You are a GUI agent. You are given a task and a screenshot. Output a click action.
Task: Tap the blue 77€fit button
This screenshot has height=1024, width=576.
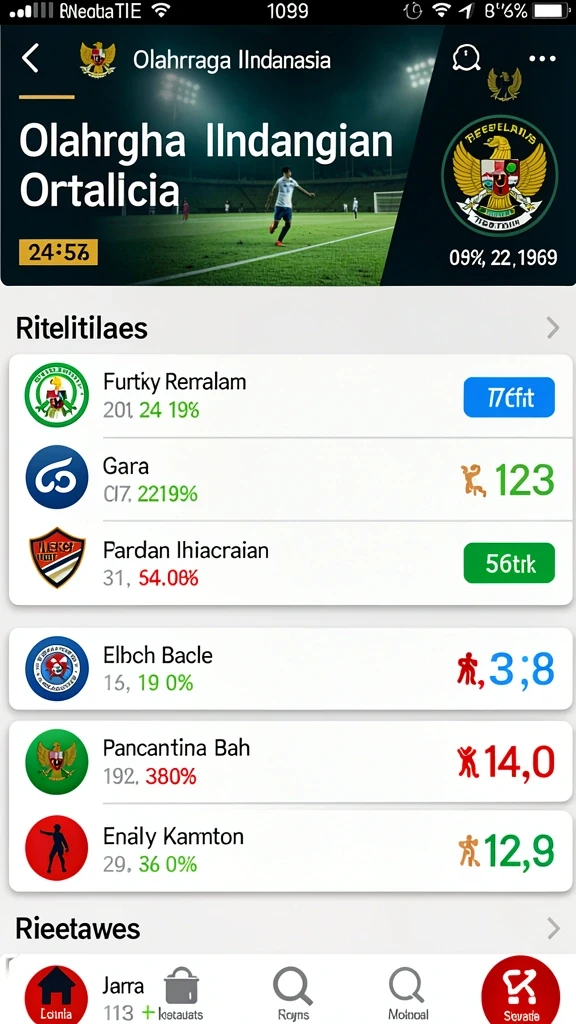point(509,397)
